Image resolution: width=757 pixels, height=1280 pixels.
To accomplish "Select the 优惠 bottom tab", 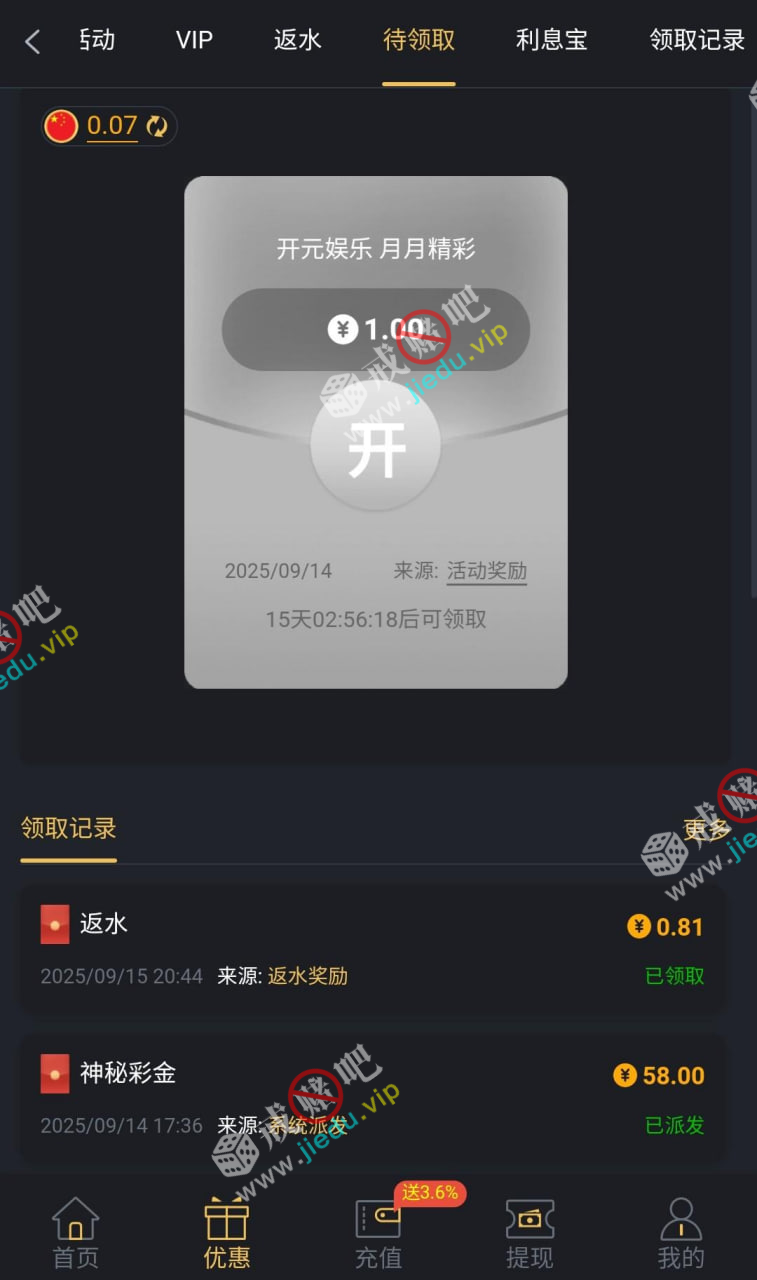I will [x=227, y=1232].
